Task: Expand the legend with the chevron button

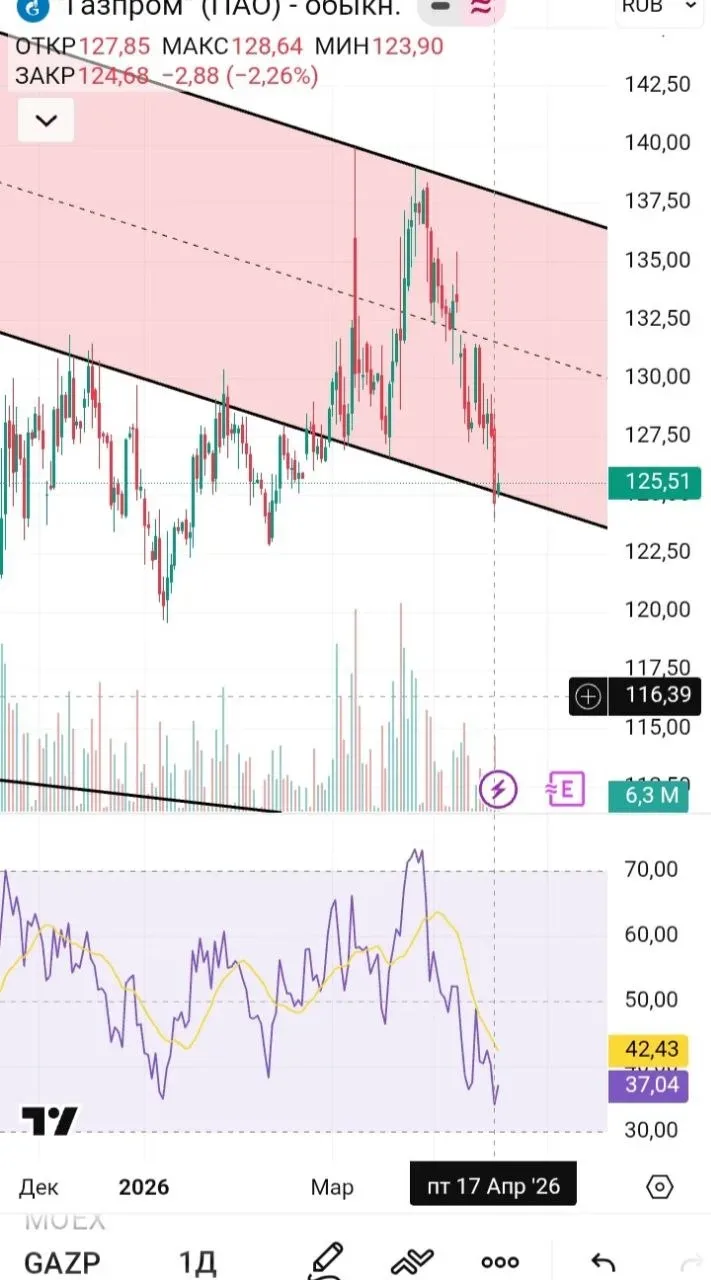Action: click(x=45, y=122)
